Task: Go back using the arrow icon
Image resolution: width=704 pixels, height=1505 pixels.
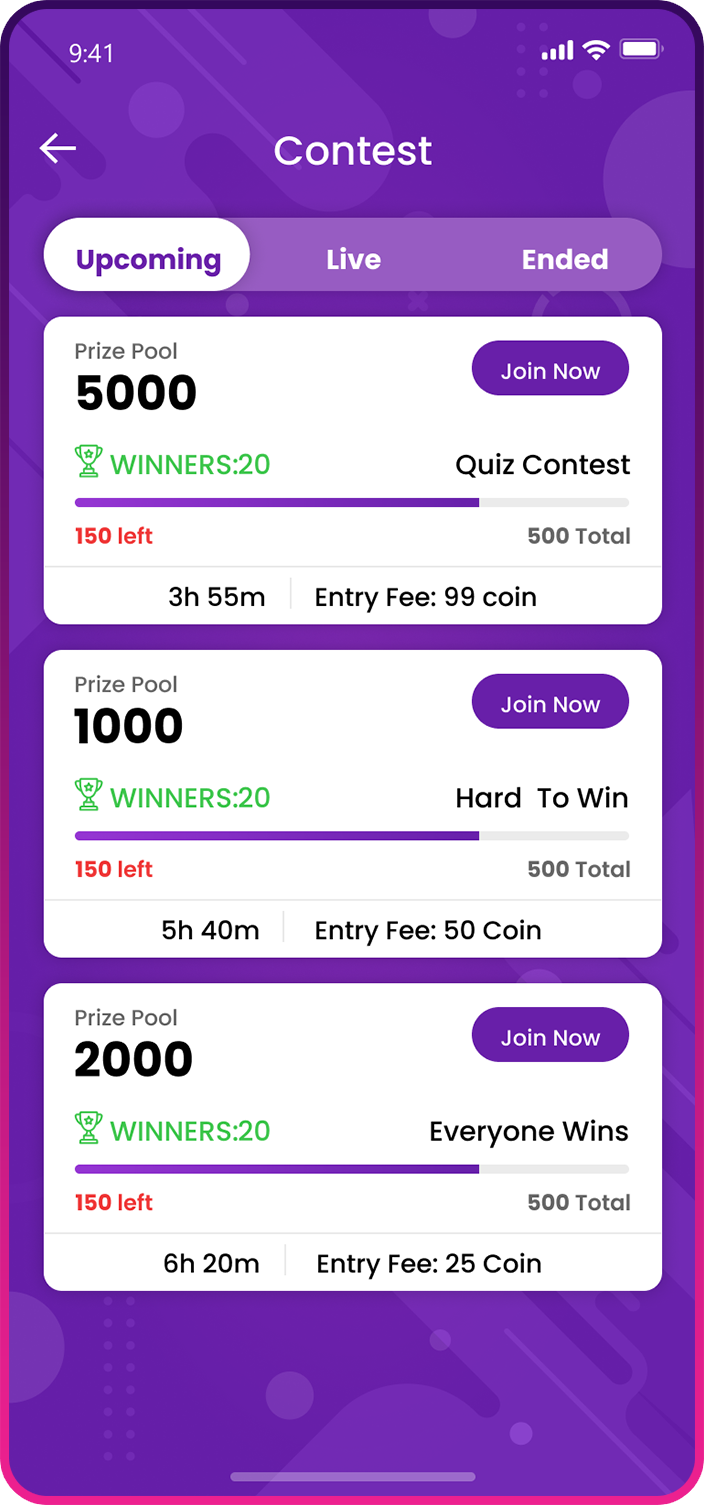Action: pyautogui.click(x=58, y=149)
